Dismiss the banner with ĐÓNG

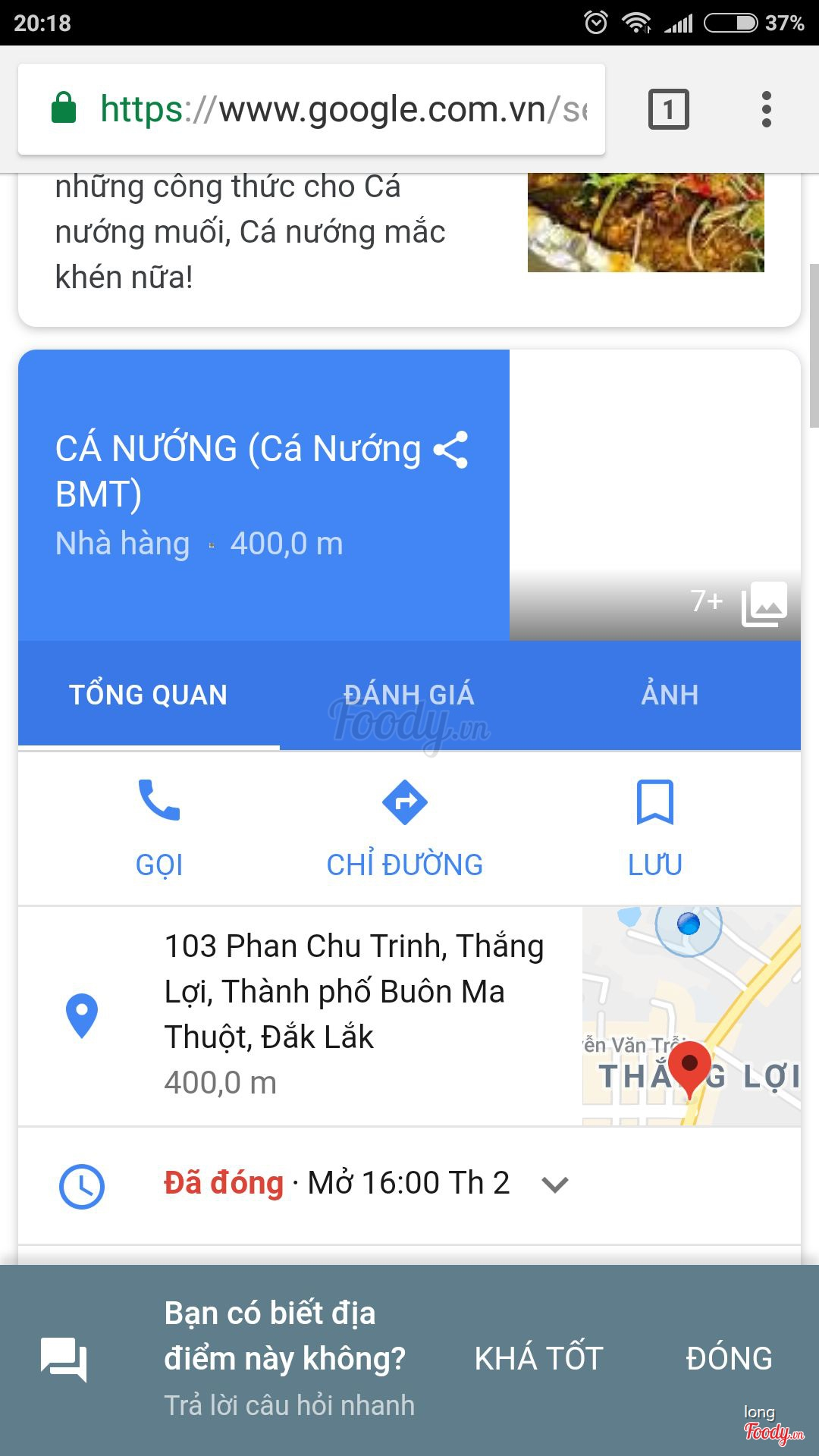pyautogui.click(x=729, y=1358)
